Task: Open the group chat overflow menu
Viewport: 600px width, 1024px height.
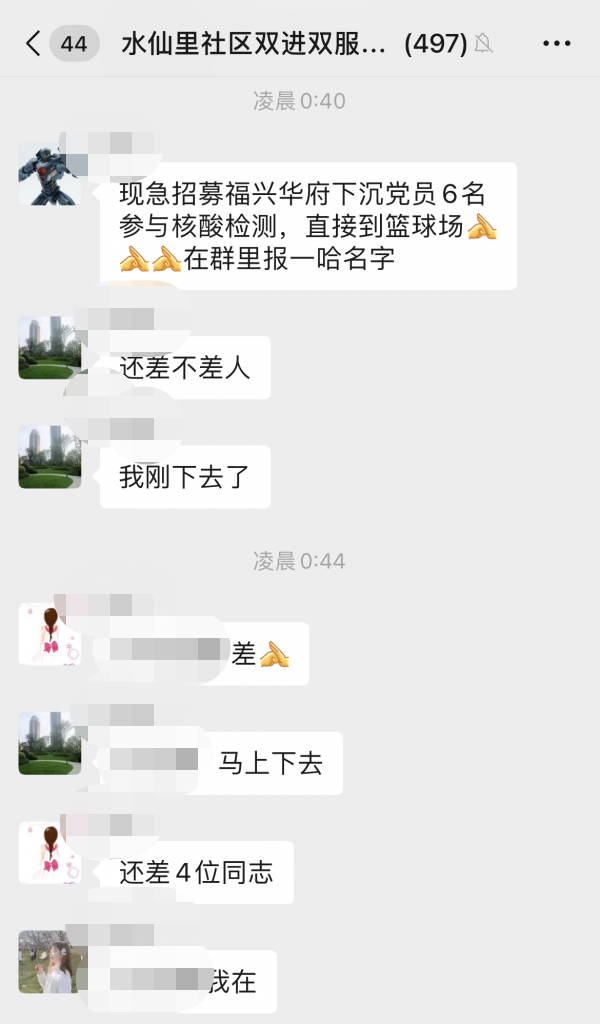Action: pos(556,44)
